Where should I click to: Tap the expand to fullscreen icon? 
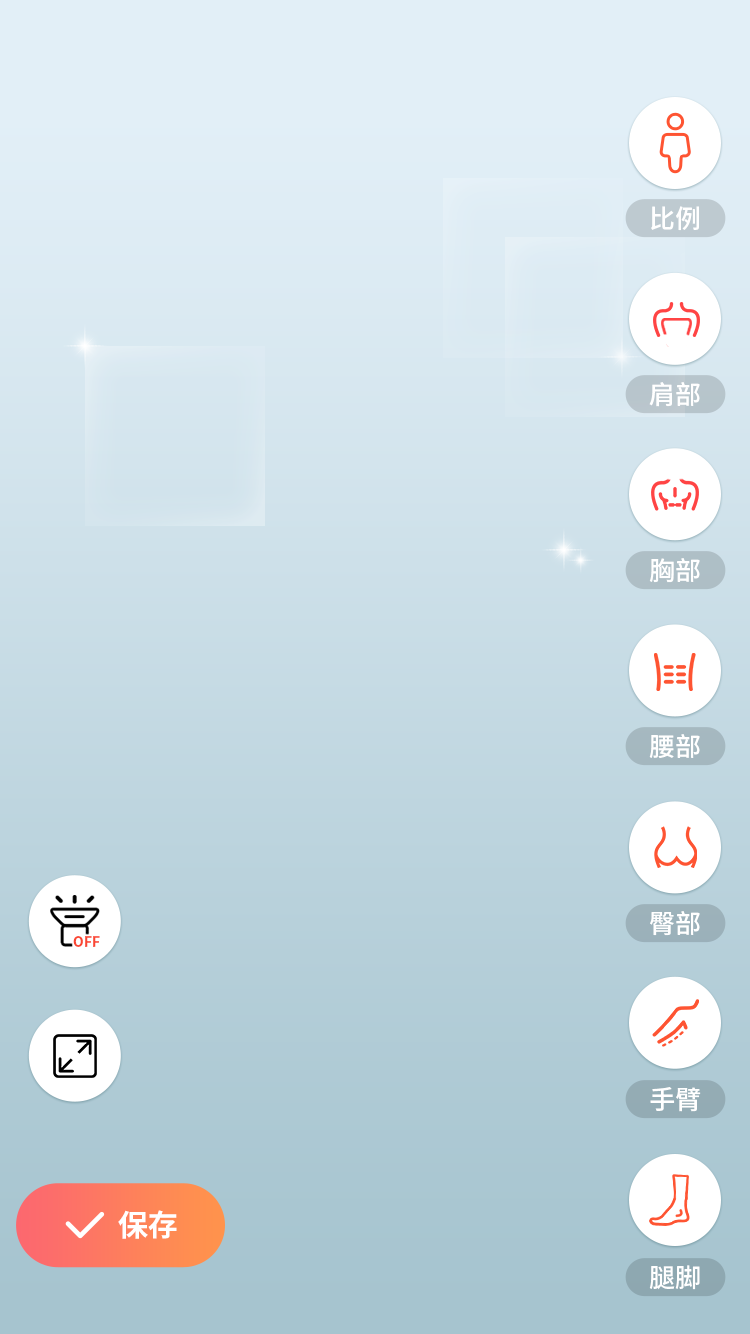(x=75, y=1056)
